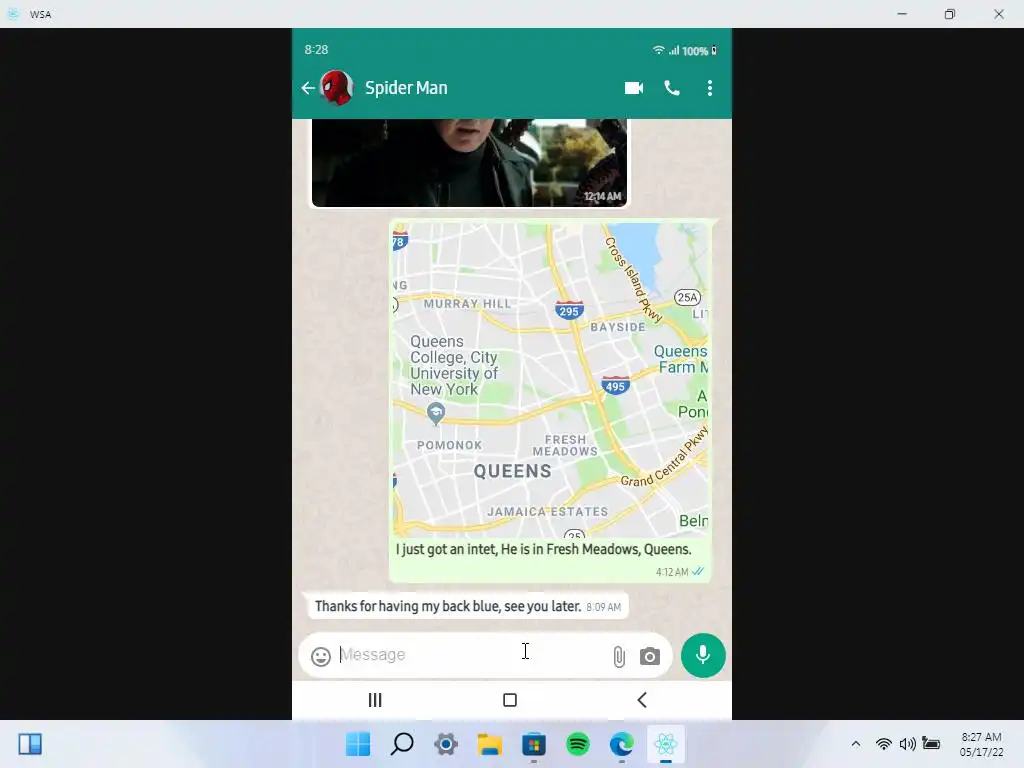Open Spider Man's contact profile

click(x=405, y=88)
